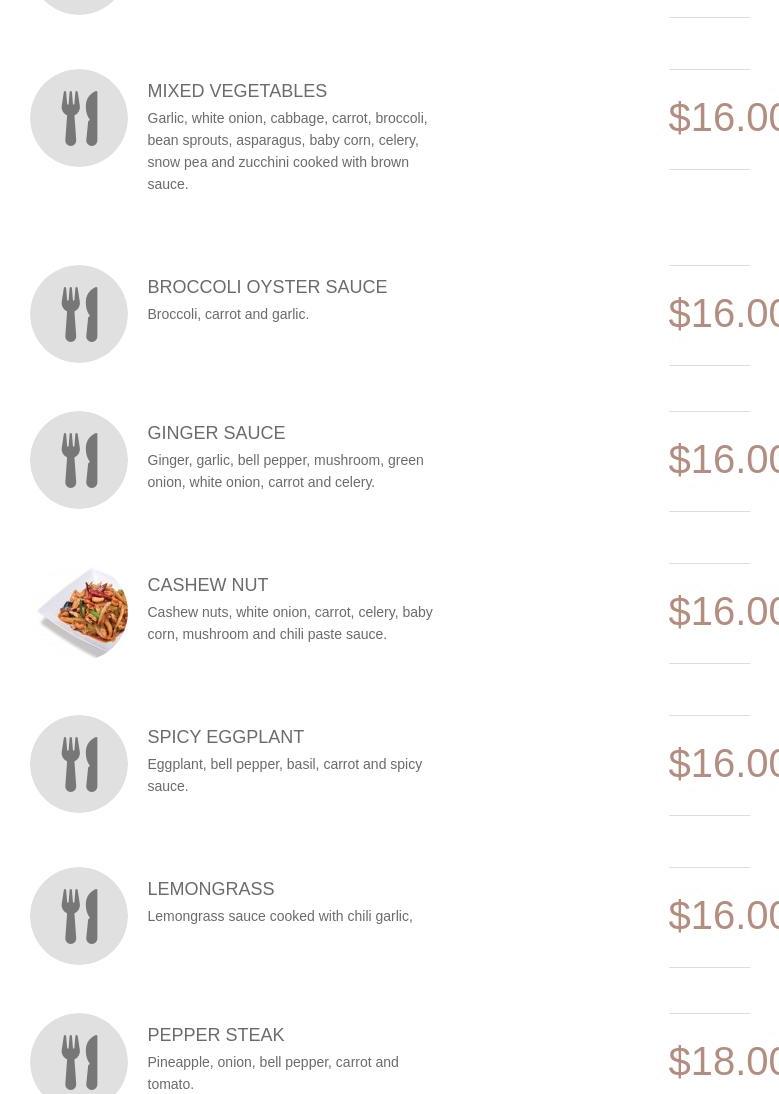Open the Pepper Steak item
This screenshot has height=1094, width=779.
click(x=215, y=1035)
